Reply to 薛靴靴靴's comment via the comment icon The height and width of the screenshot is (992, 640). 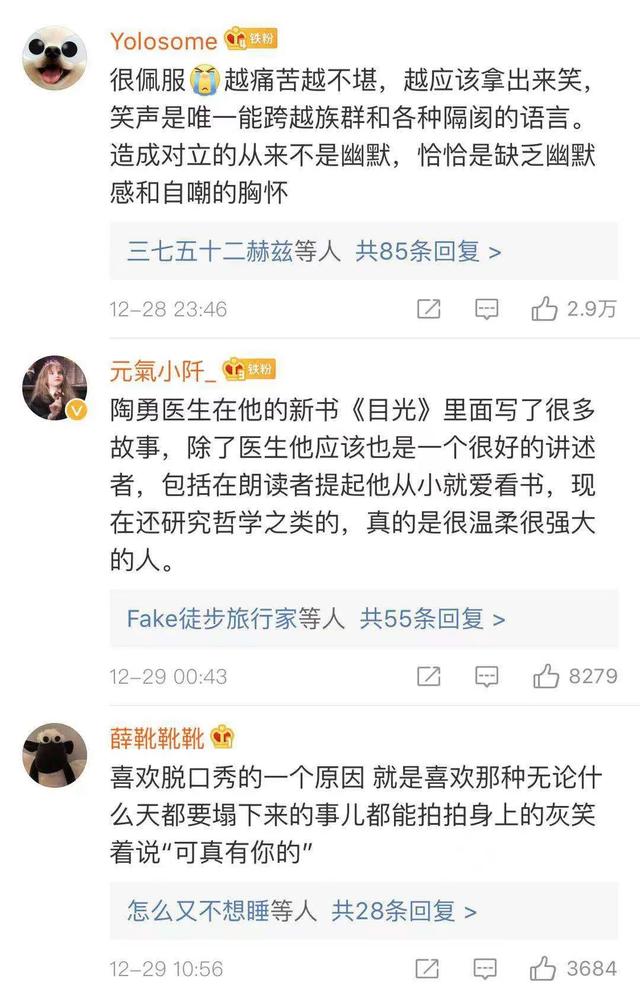pos(486,969)
